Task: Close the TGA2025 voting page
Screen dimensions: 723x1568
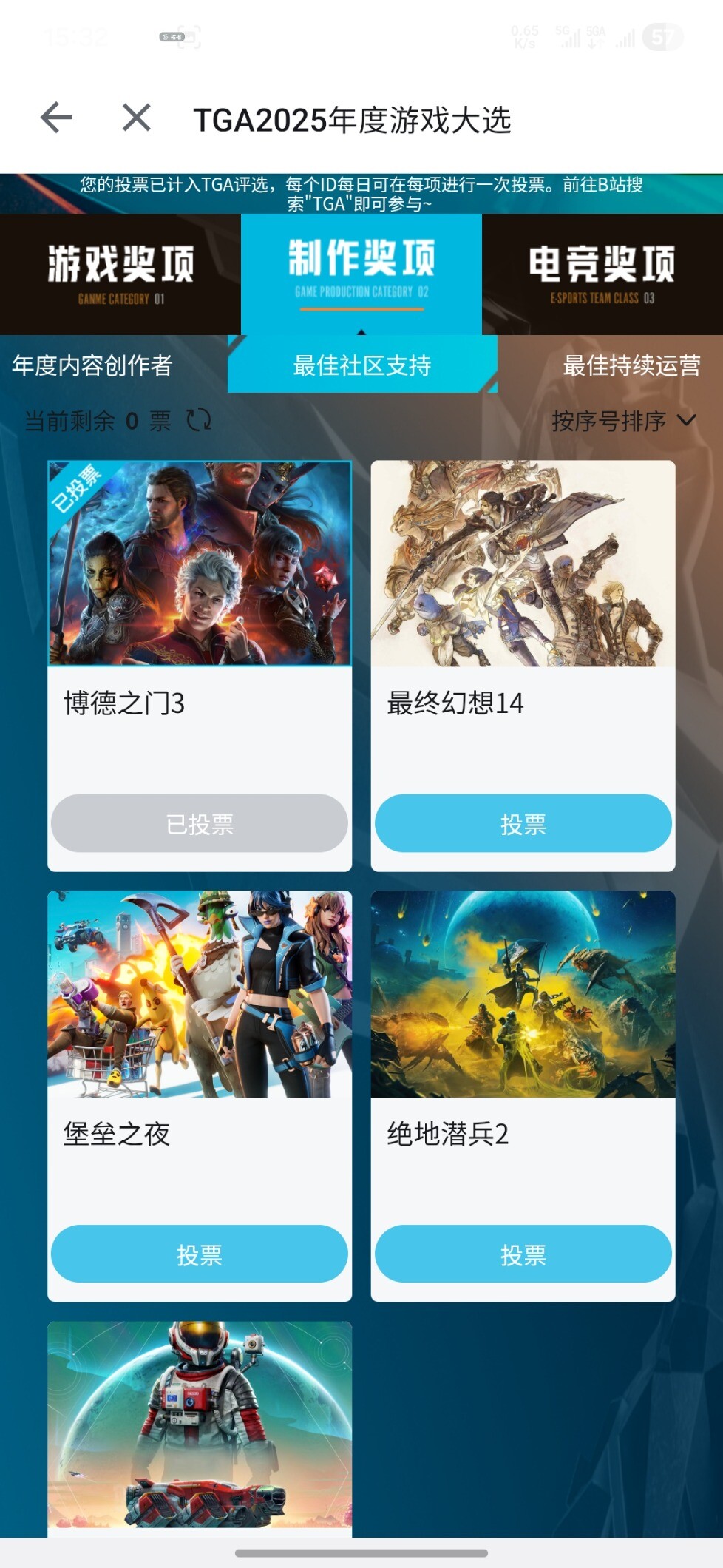Action: click(137, 118)
